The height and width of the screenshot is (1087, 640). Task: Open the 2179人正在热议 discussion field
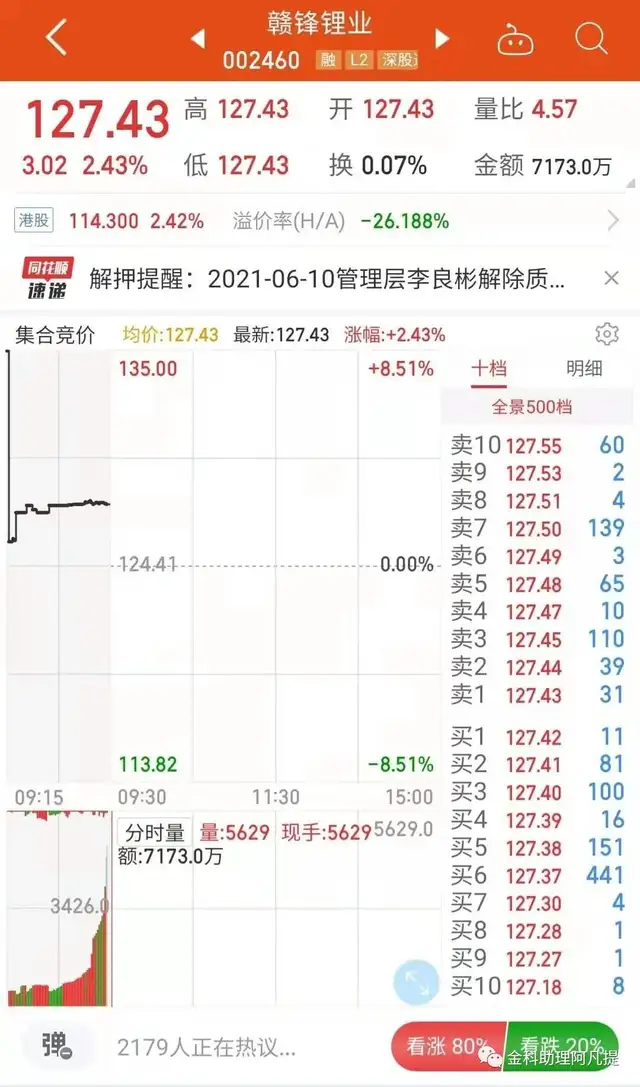[207, 1047]
